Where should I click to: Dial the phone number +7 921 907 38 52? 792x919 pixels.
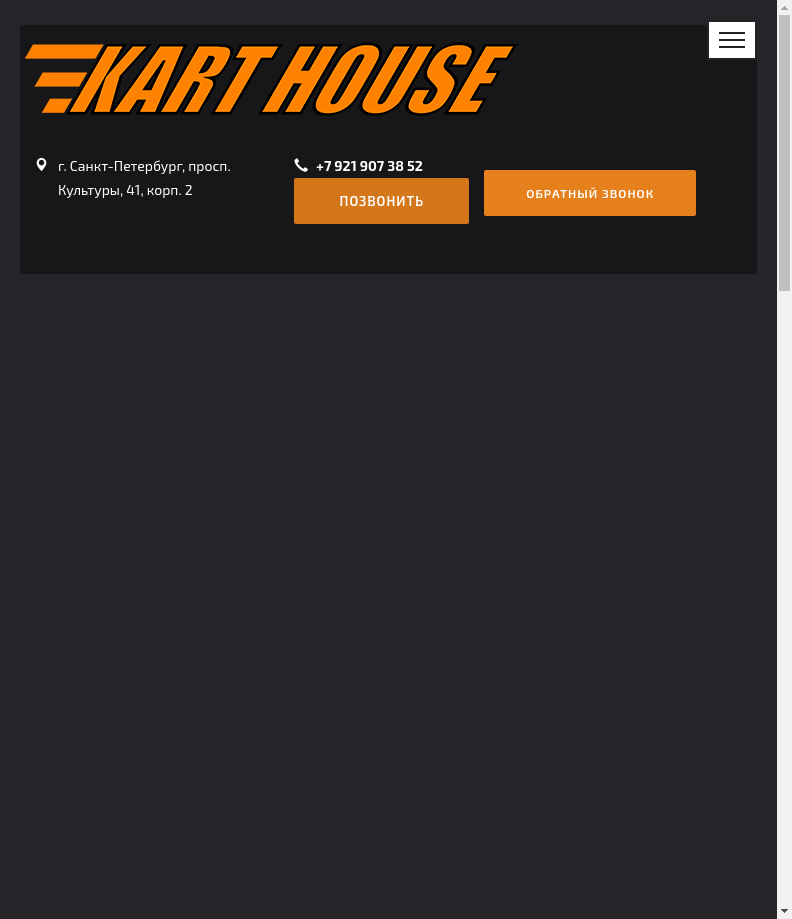(x=369, y=166)
